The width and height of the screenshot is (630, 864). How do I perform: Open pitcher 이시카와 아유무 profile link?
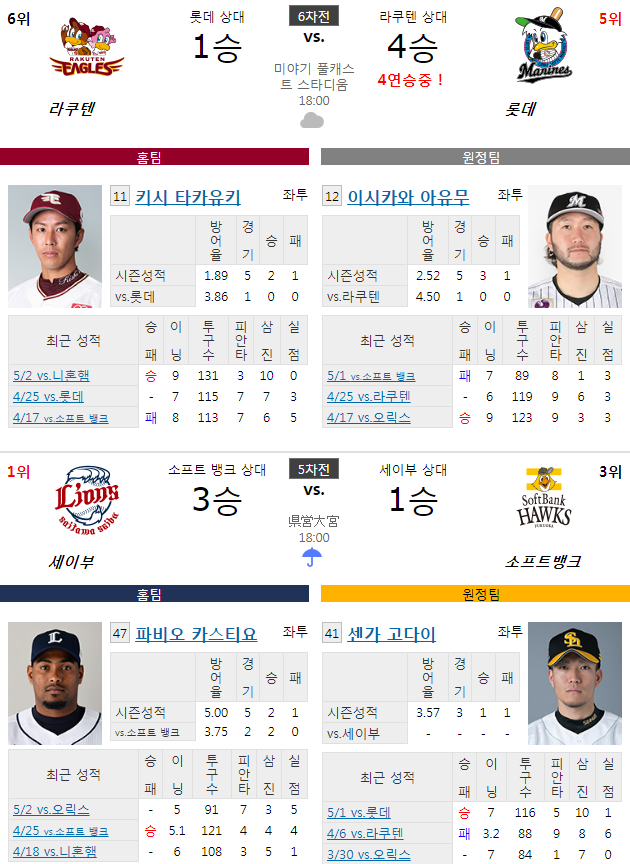tap(408, 197)
